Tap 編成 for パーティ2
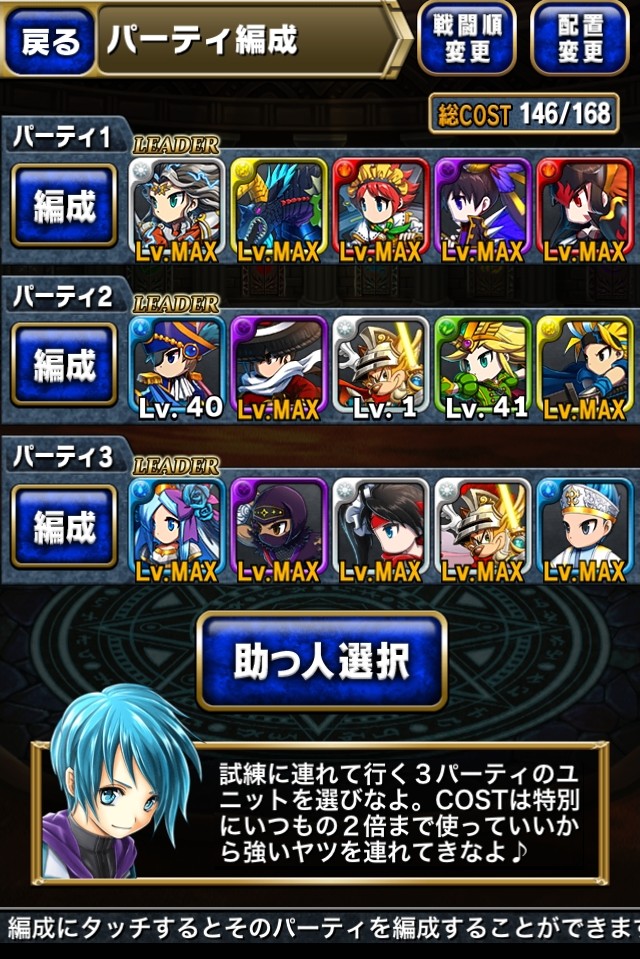The image size is (640, 959). pyautogui.click(x=64, y=366)
